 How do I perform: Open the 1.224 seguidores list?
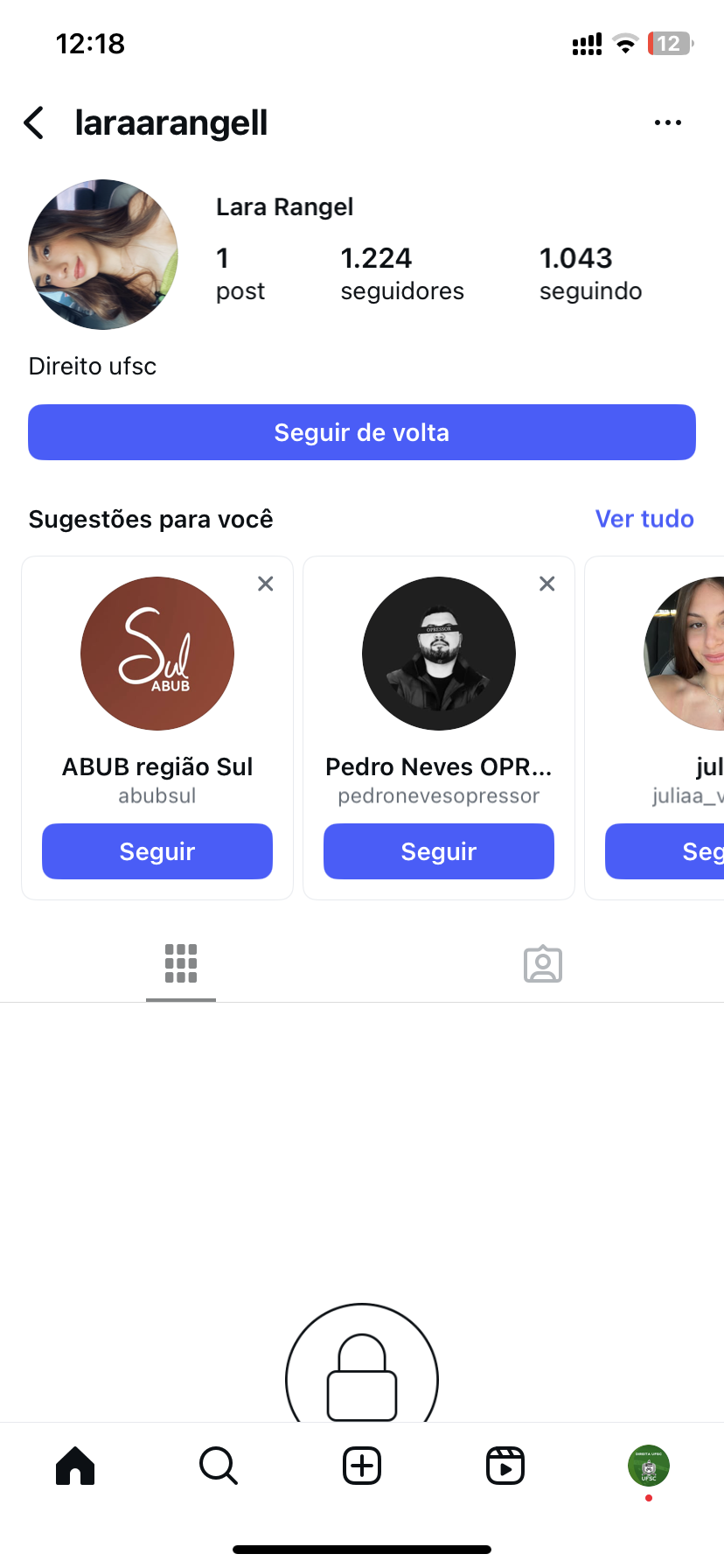tap(402, 273)
